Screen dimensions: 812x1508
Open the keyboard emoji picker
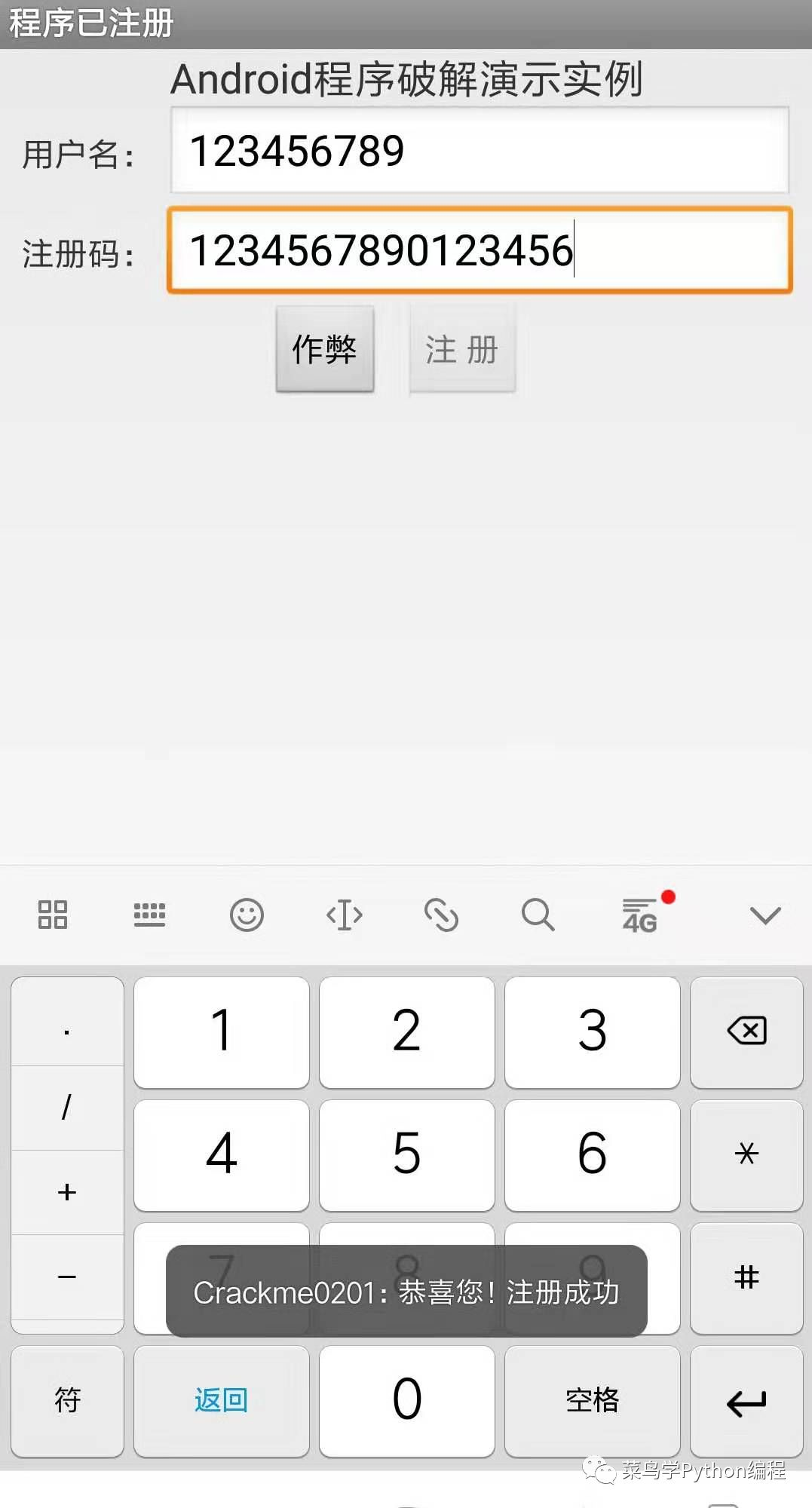tap(247, 915)
